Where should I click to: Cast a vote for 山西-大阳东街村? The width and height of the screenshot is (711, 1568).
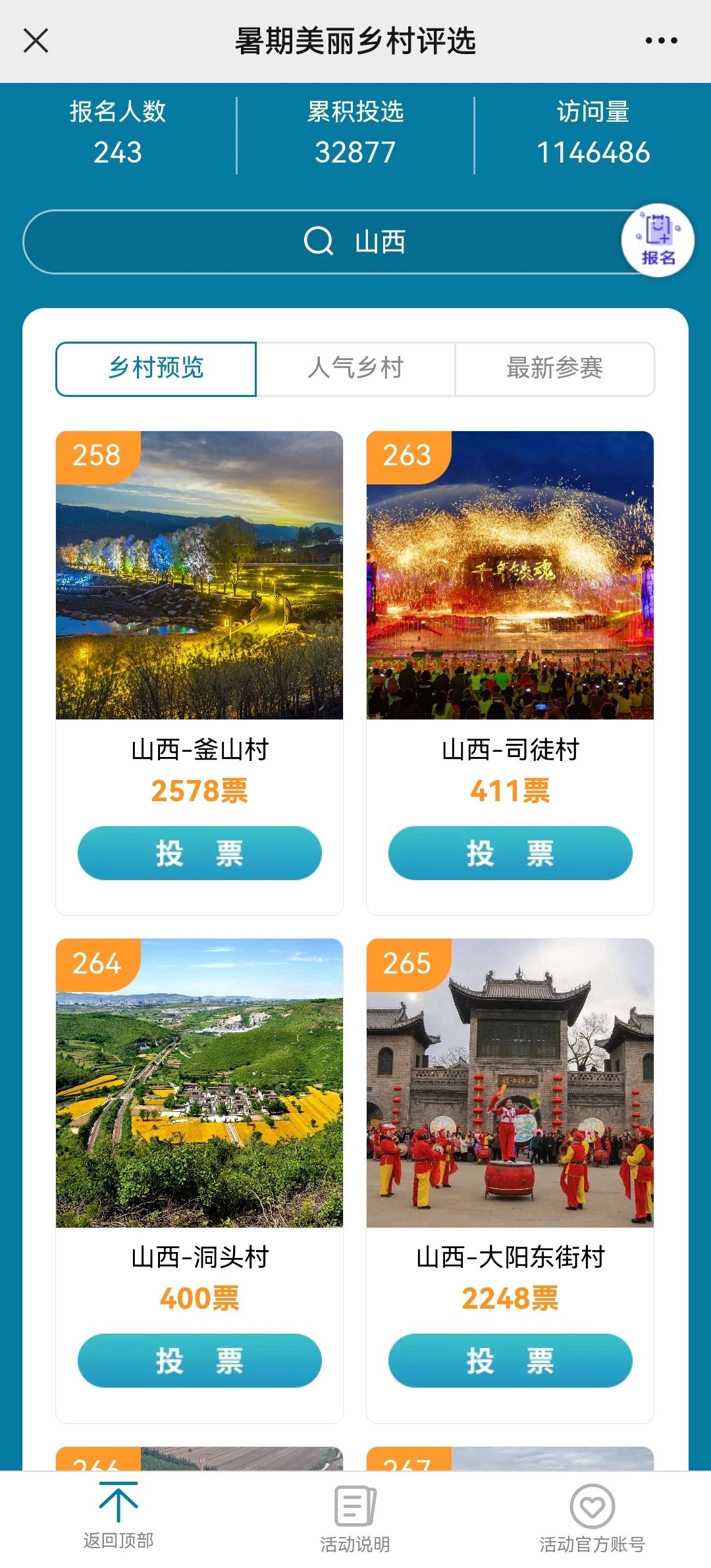click(510, 1361)
